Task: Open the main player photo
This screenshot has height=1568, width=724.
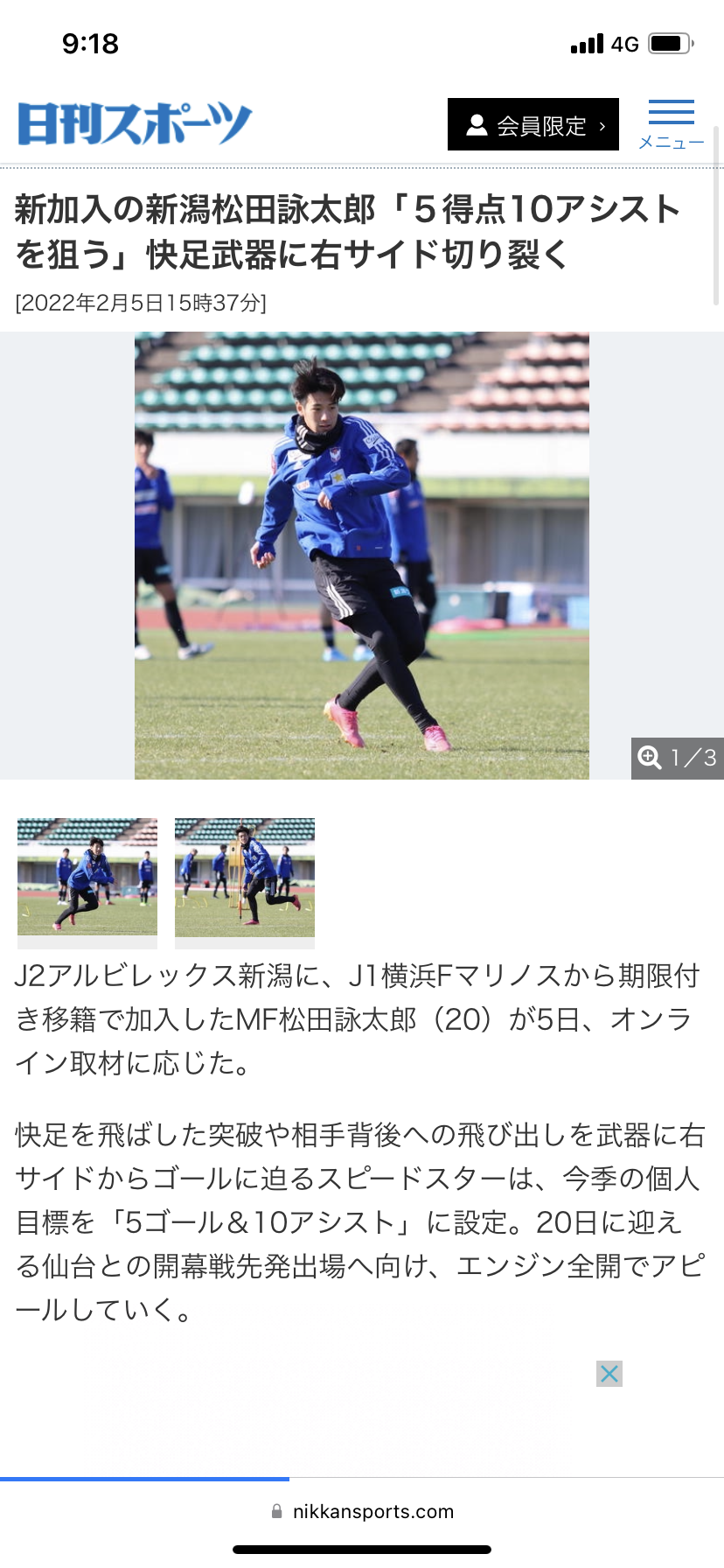Action: point(362,556)
